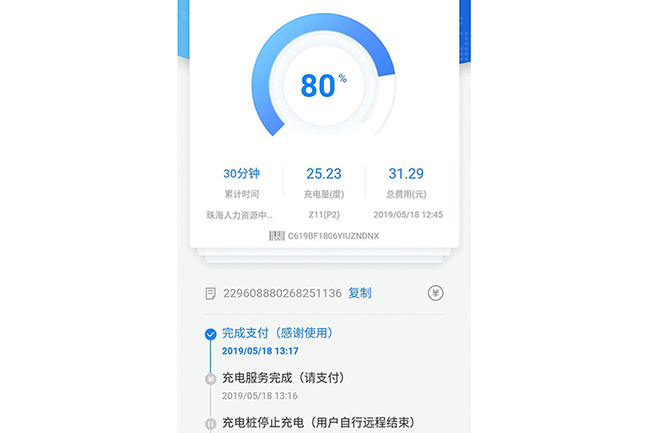Open the ¥ fee details icon
This screenshot has height=433, width=650.
(x=434, y=293)
